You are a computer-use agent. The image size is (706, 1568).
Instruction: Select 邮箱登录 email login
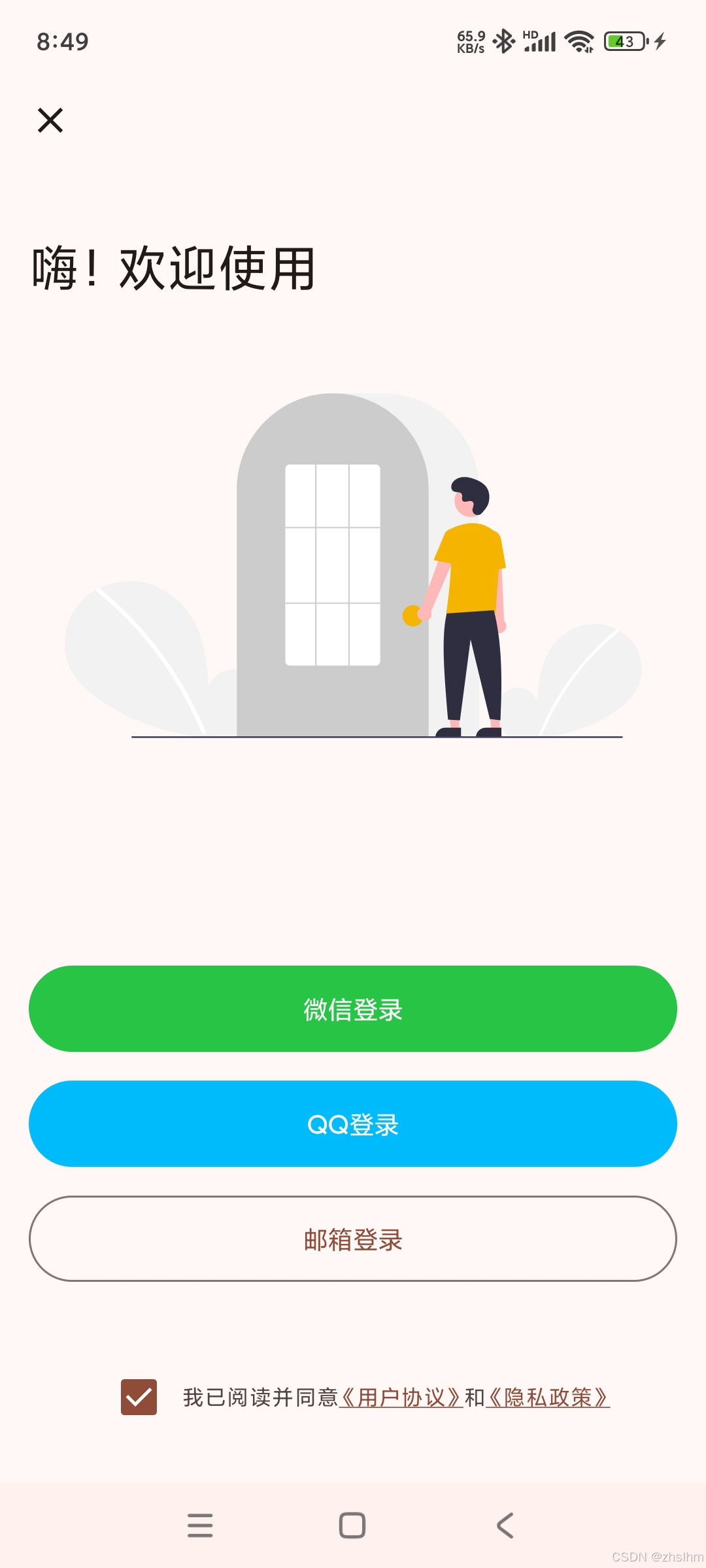pos(353,1239)
